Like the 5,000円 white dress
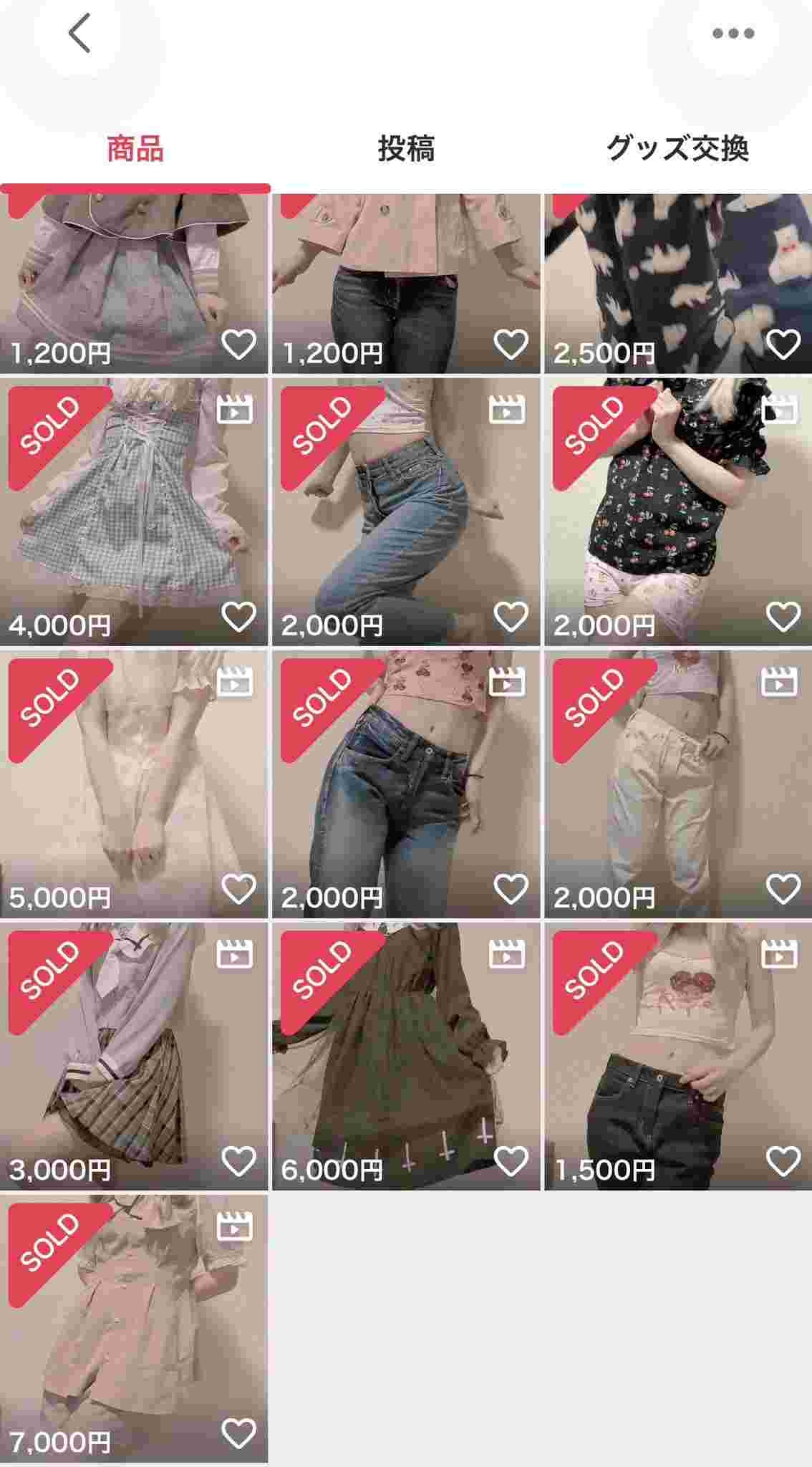This screenshot has width=812, height=1467. pos(238,889)
